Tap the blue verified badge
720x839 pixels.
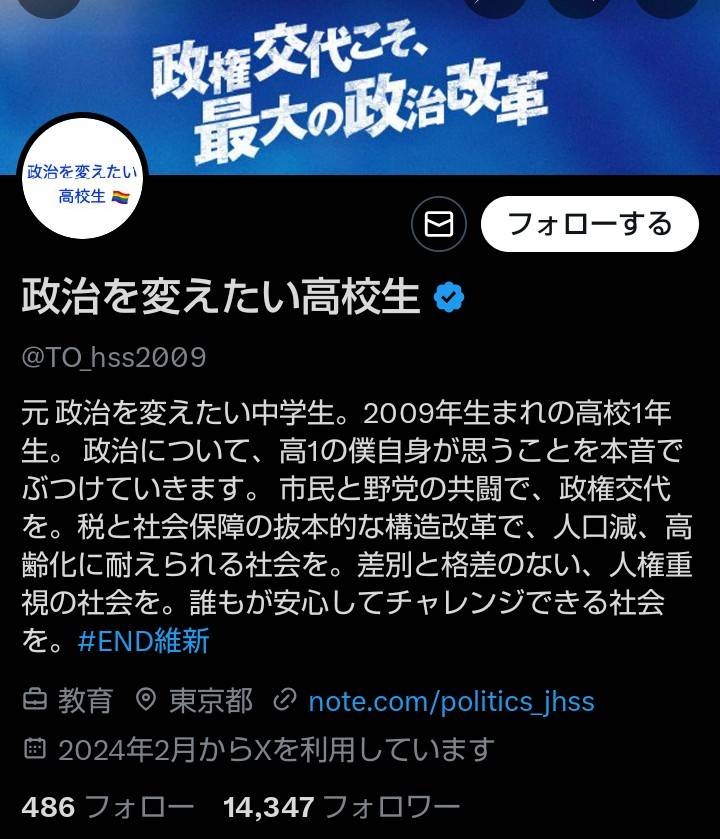447,297
